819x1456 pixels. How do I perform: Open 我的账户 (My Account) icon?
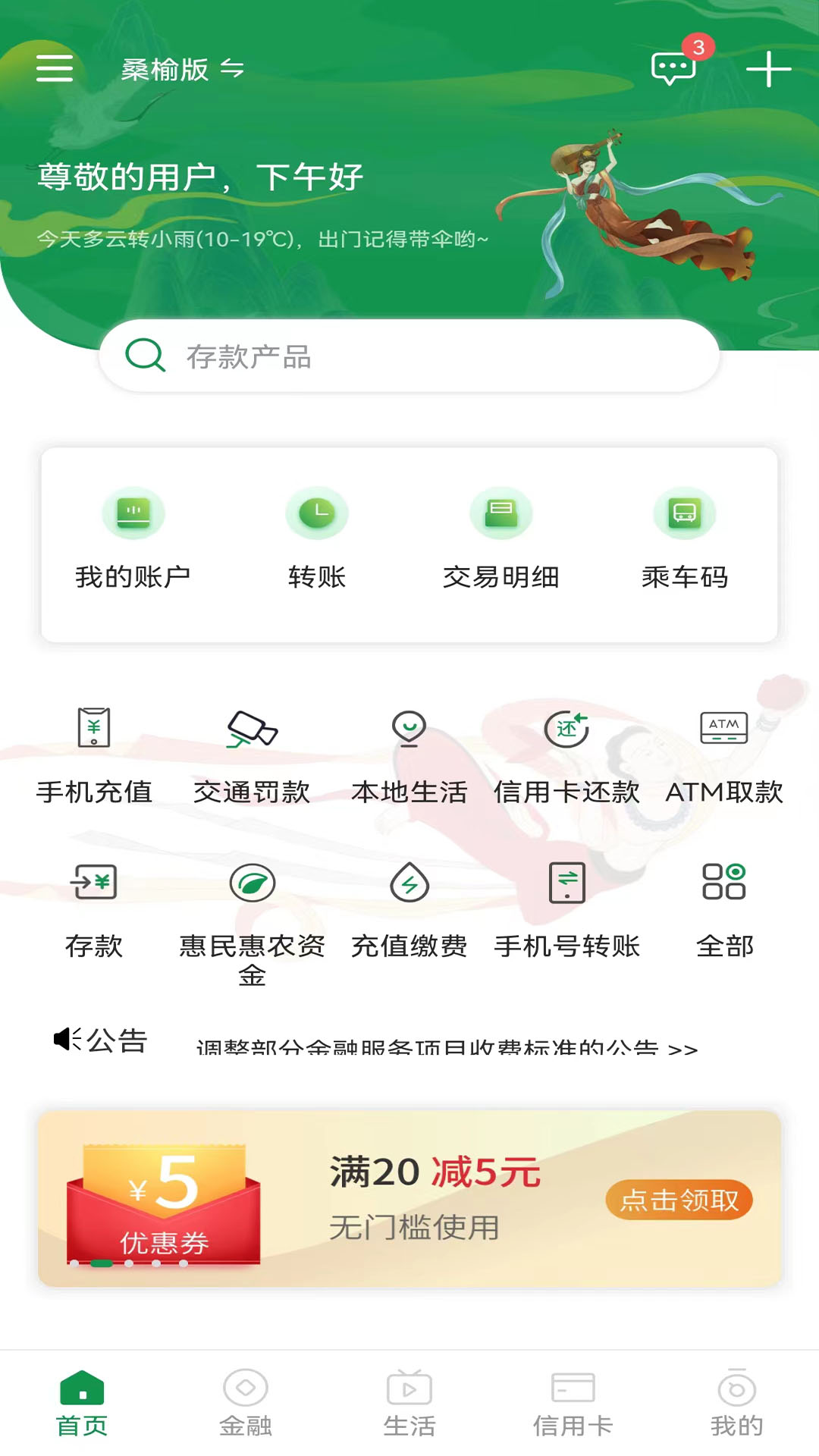click(134, 538)
